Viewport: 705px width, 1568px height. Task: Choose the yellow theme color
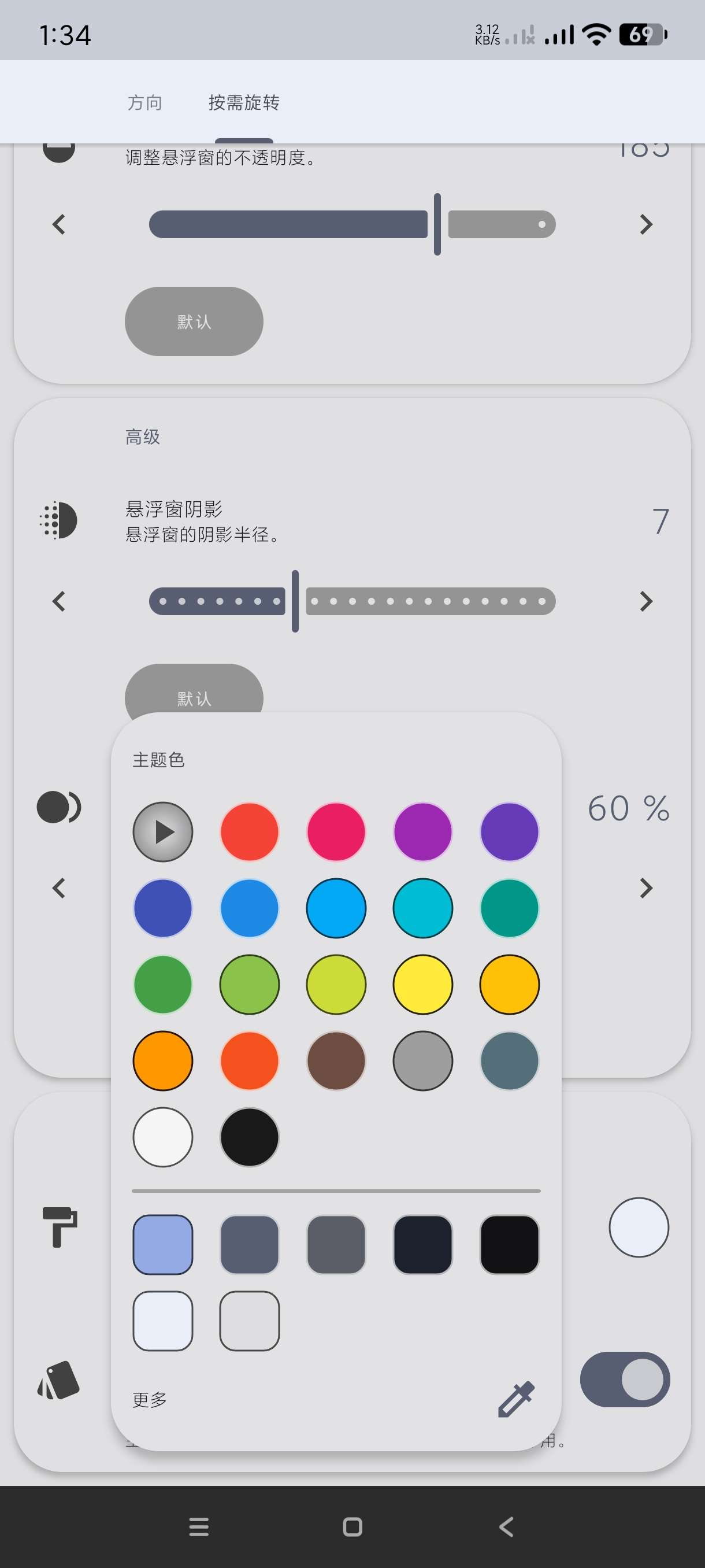[x=423, y=984]
